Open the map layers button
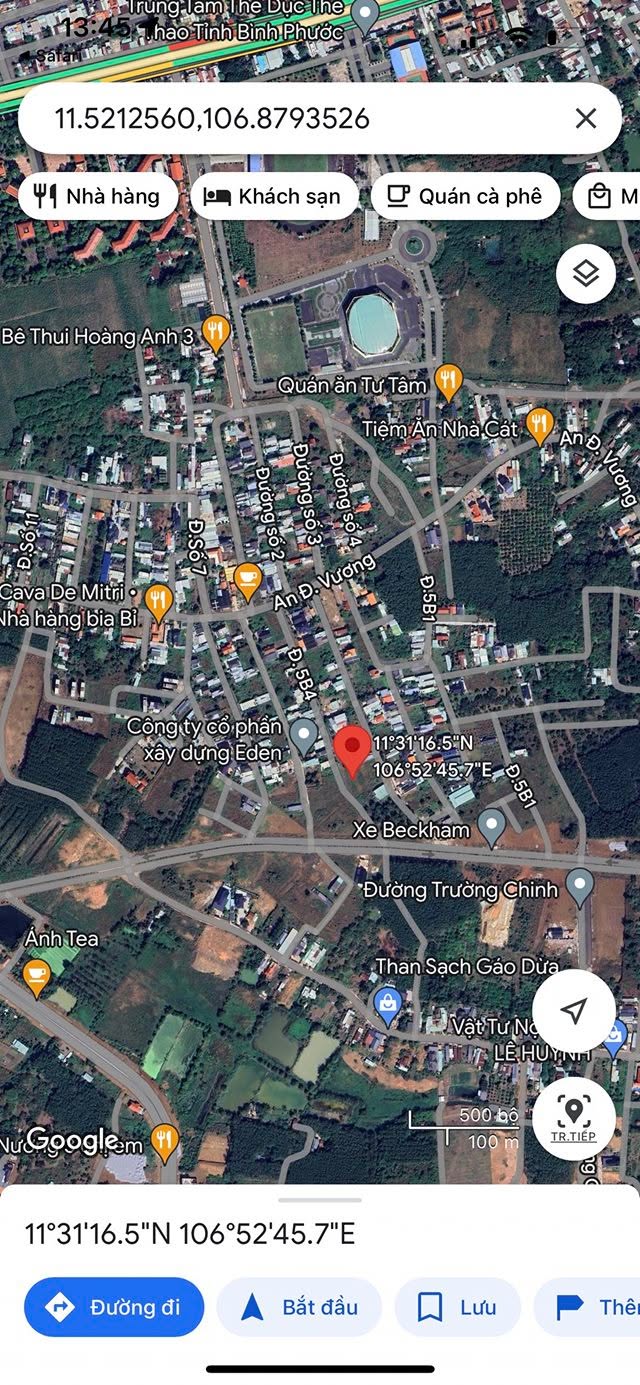The image size is (640, 1385). point(585,274)
